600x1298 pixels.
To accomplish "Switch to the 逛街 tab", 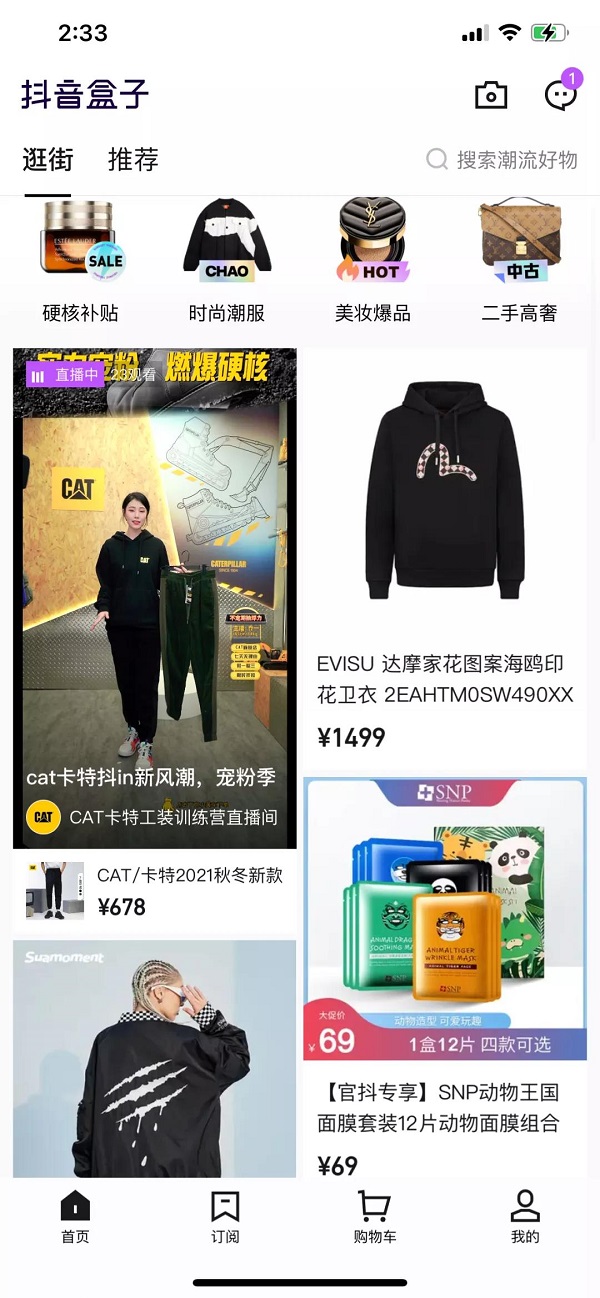I will [x=48, y=160].
